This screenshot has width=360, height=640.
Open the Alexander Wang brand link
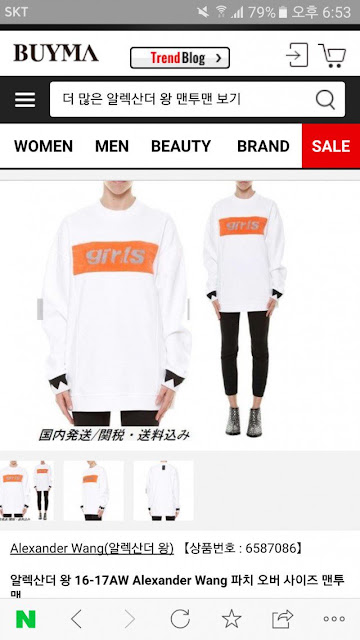(92, 548)
